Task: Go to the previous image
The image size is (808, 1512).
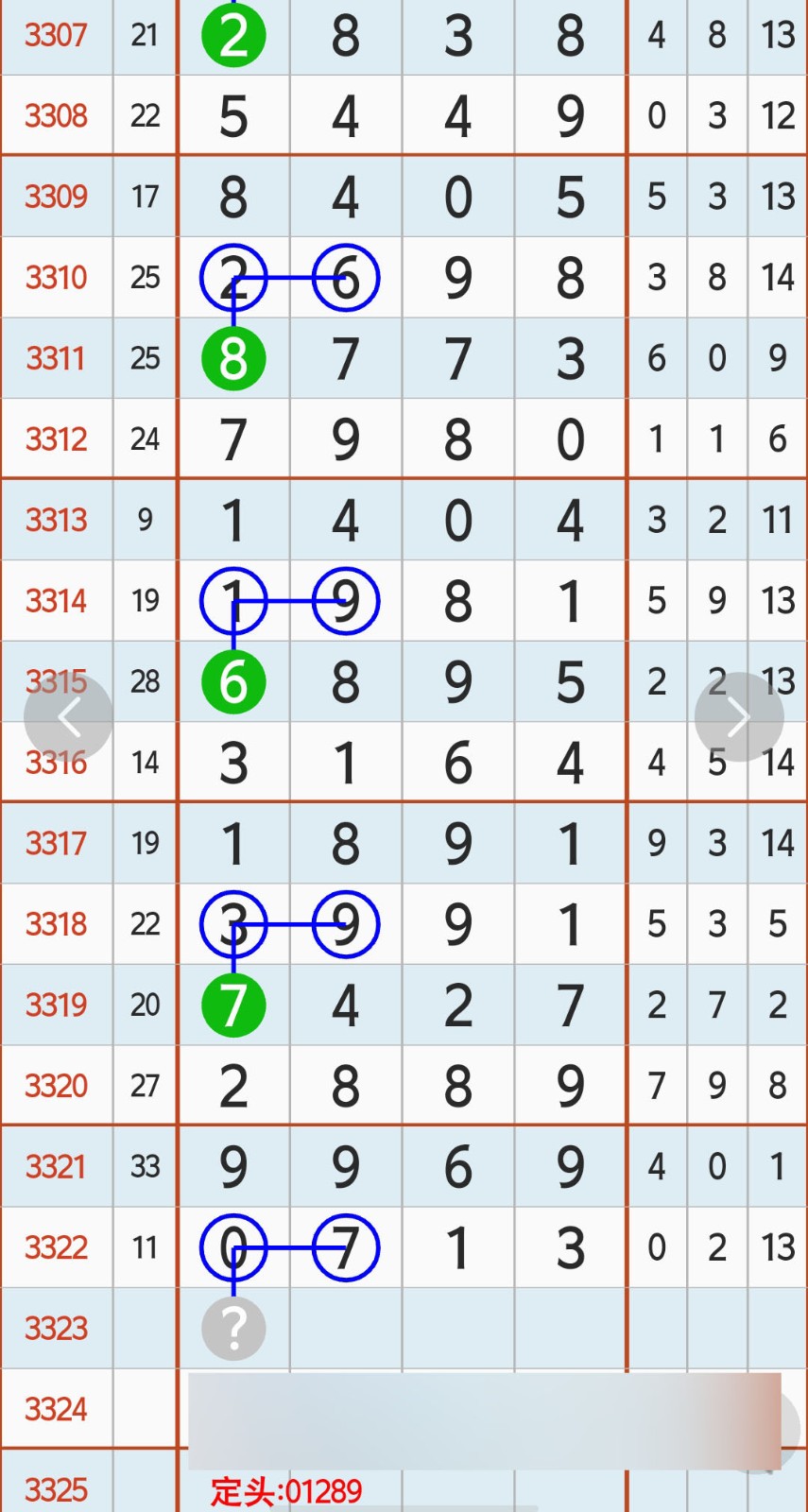Action: coord(68,718)
